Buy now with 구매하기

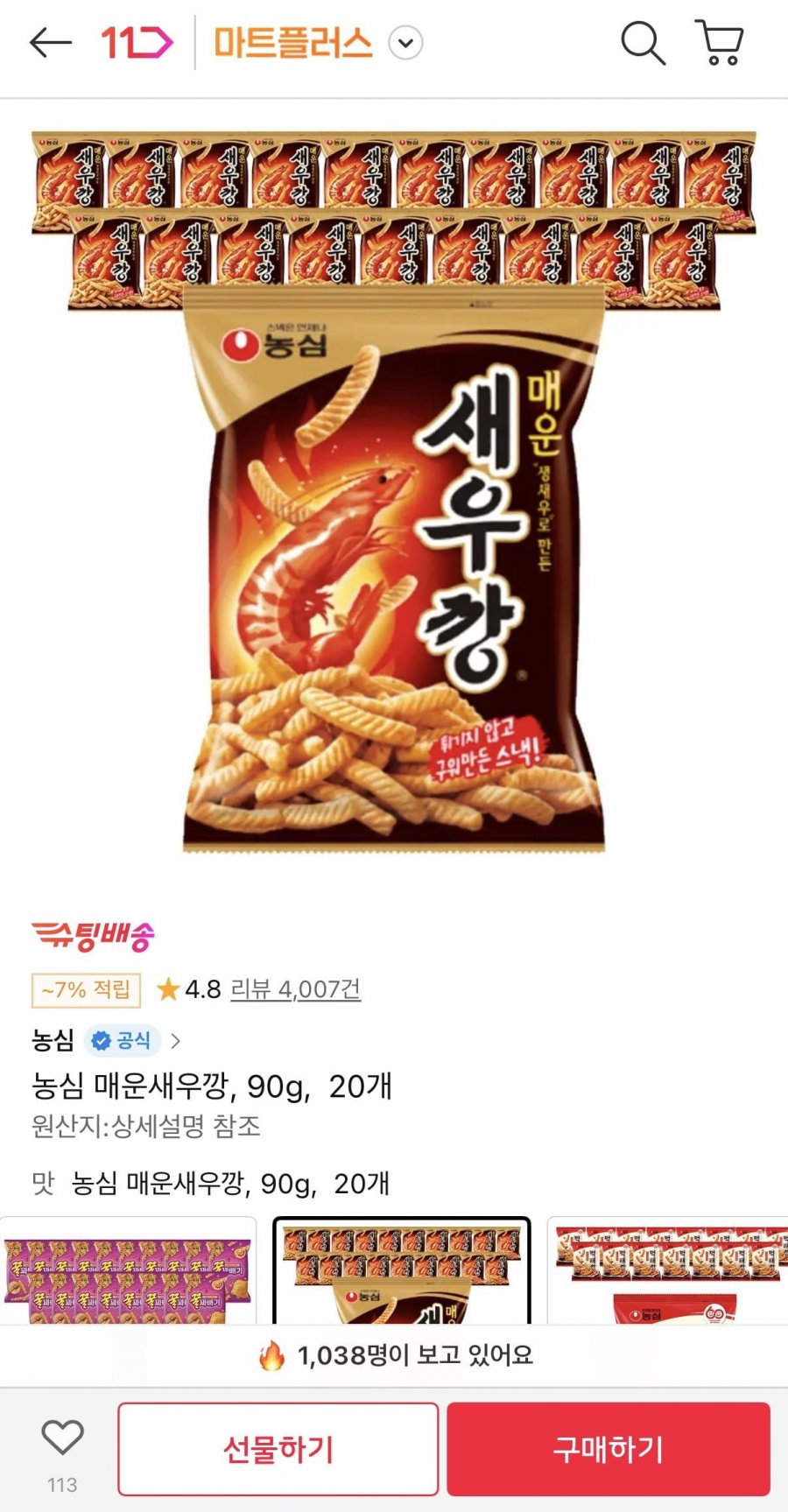tap(609, 1449)
